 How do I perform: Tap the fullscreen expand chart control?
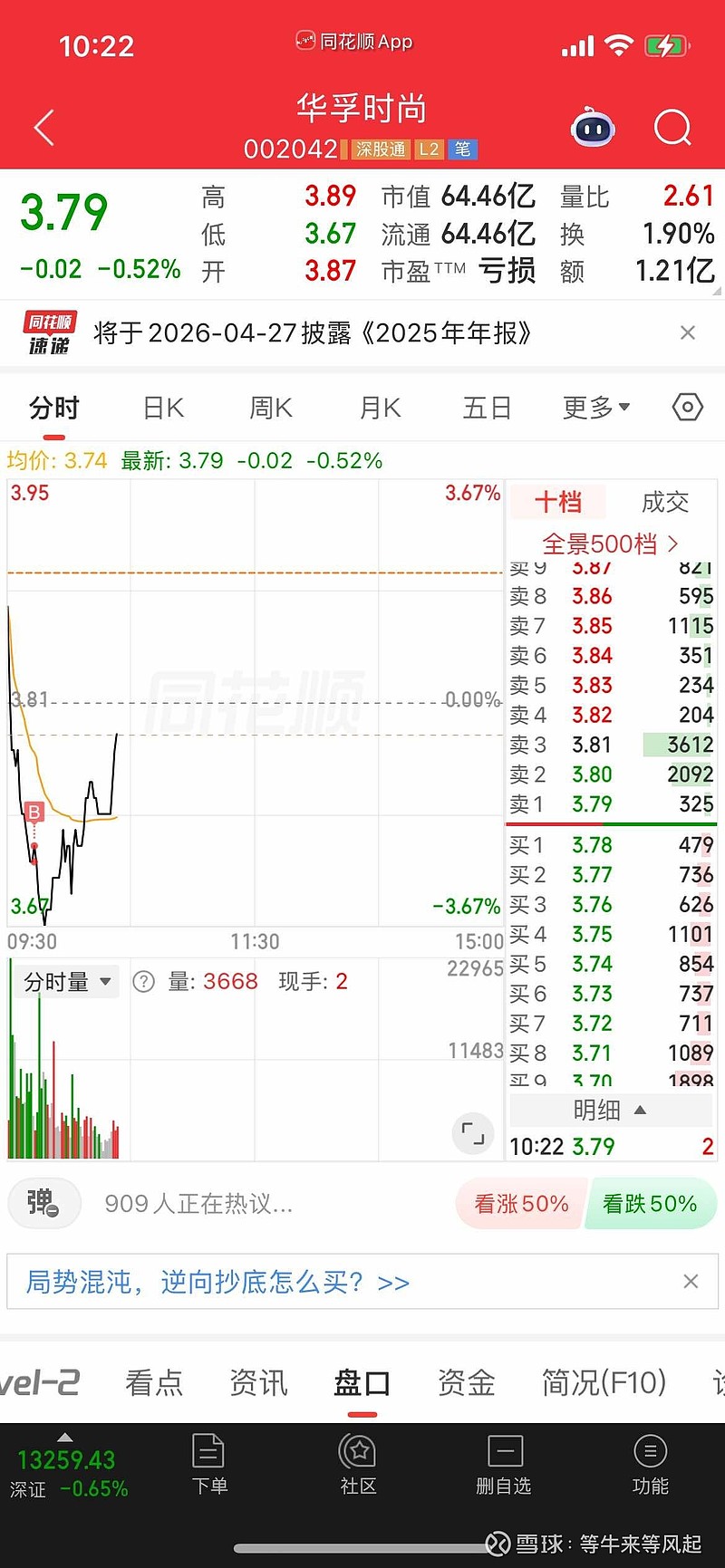[471, 1132]
